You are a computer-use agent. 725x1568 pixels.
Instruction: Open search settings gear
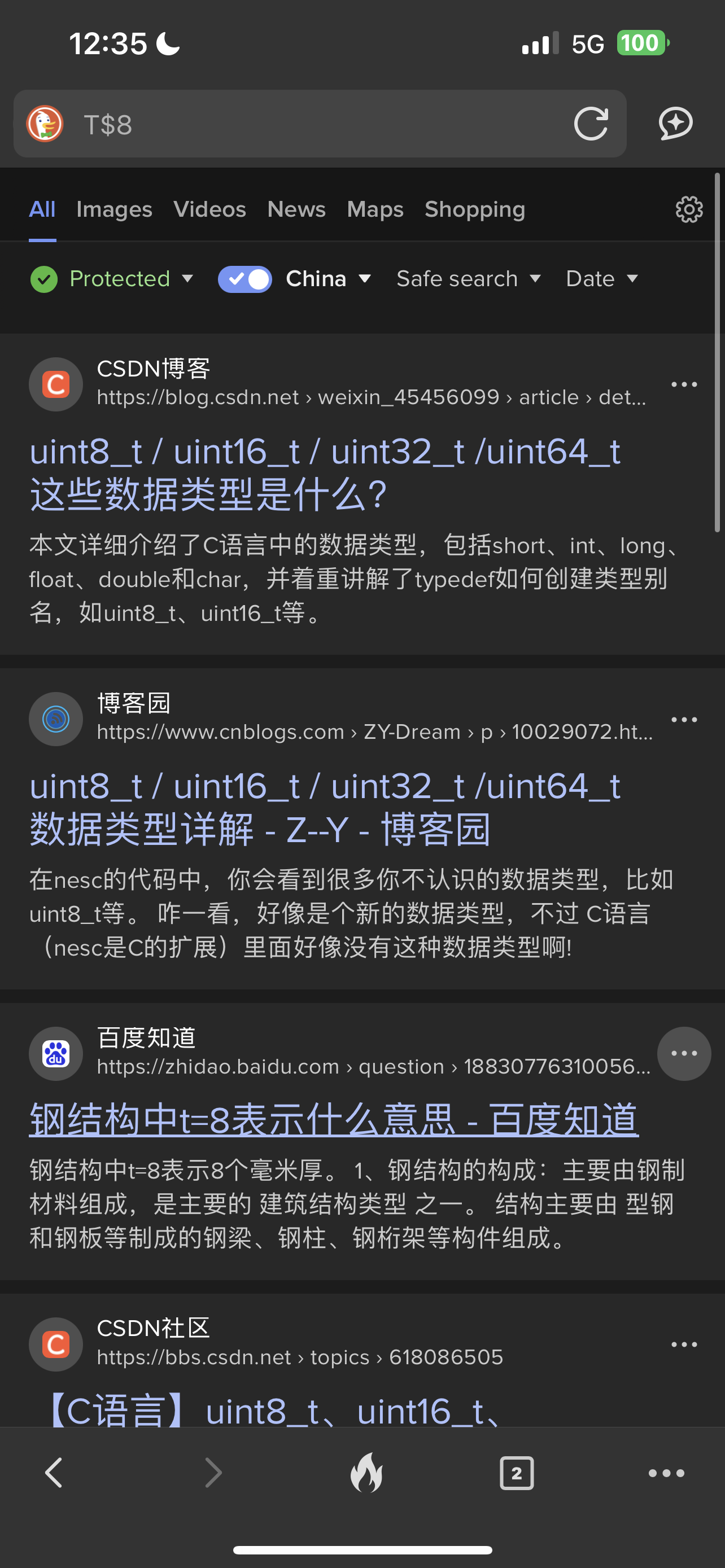pyautogui.click(x=689, y=209)
